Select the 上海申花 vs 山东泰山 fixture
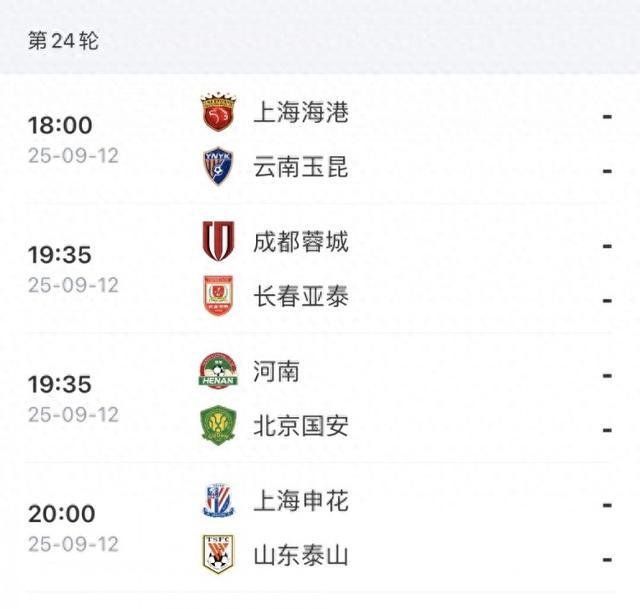 pos(320,528)
